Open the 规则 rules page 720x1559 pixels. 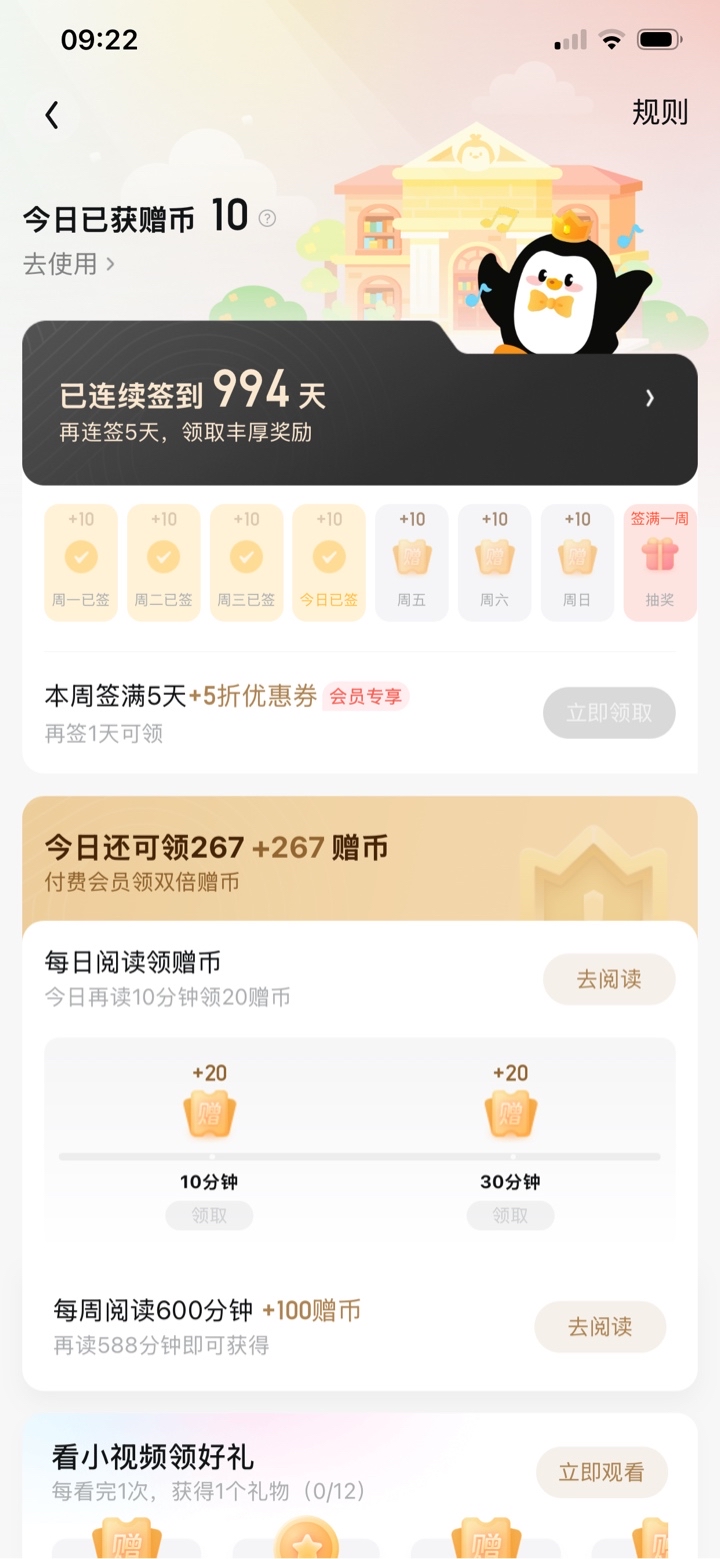click(660, 112)
